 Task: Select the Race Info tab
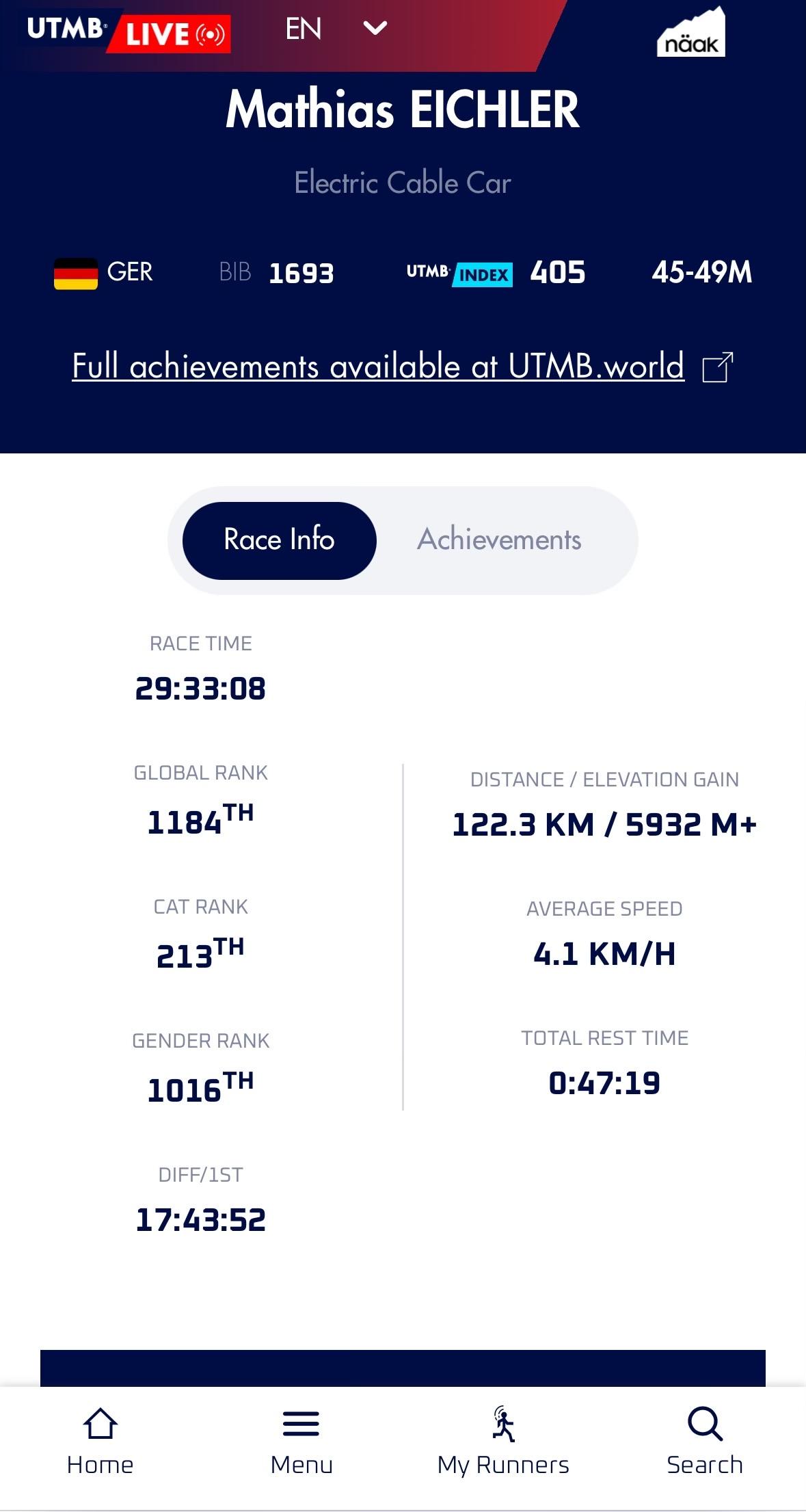279,540
